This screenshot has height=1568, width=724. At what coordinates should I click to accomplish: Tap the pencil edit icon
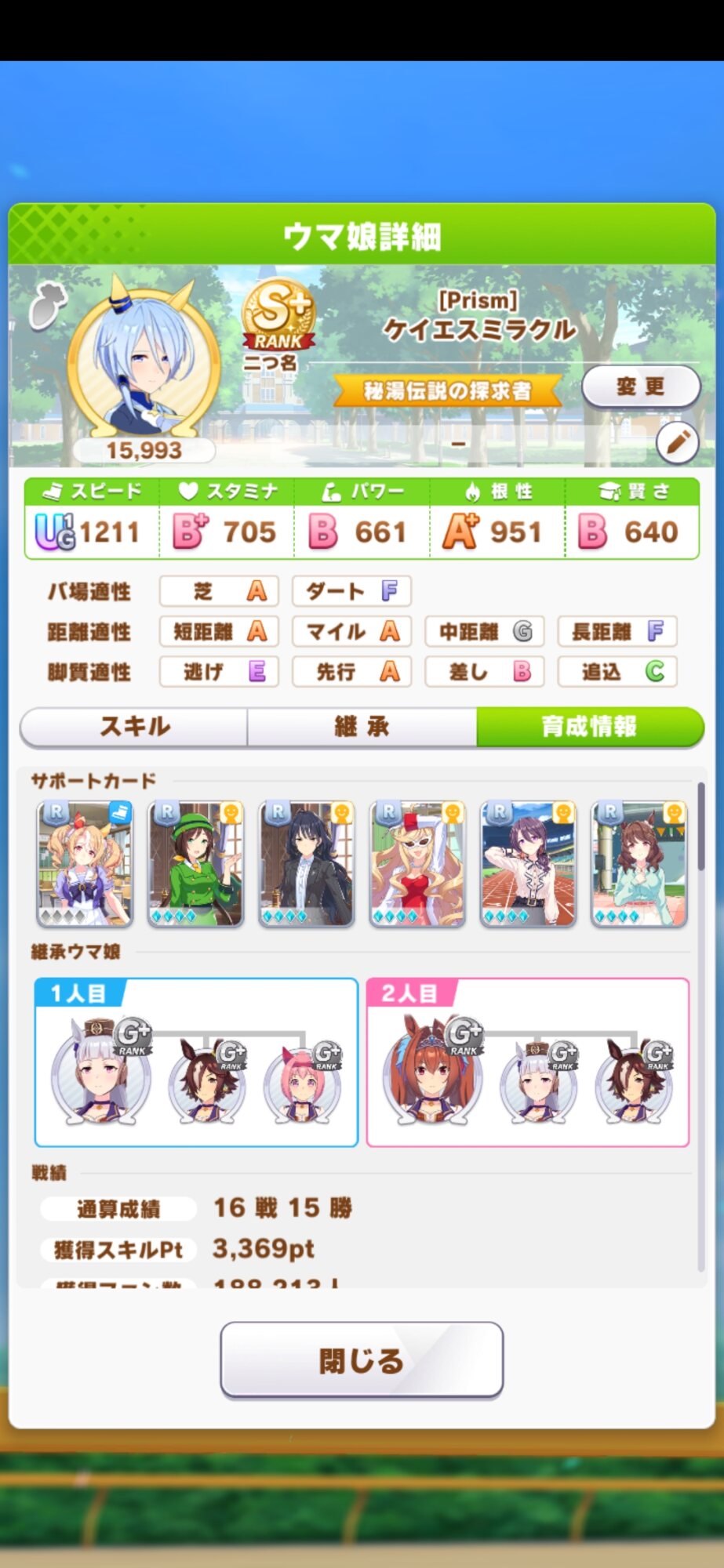(x=677, y=443)
